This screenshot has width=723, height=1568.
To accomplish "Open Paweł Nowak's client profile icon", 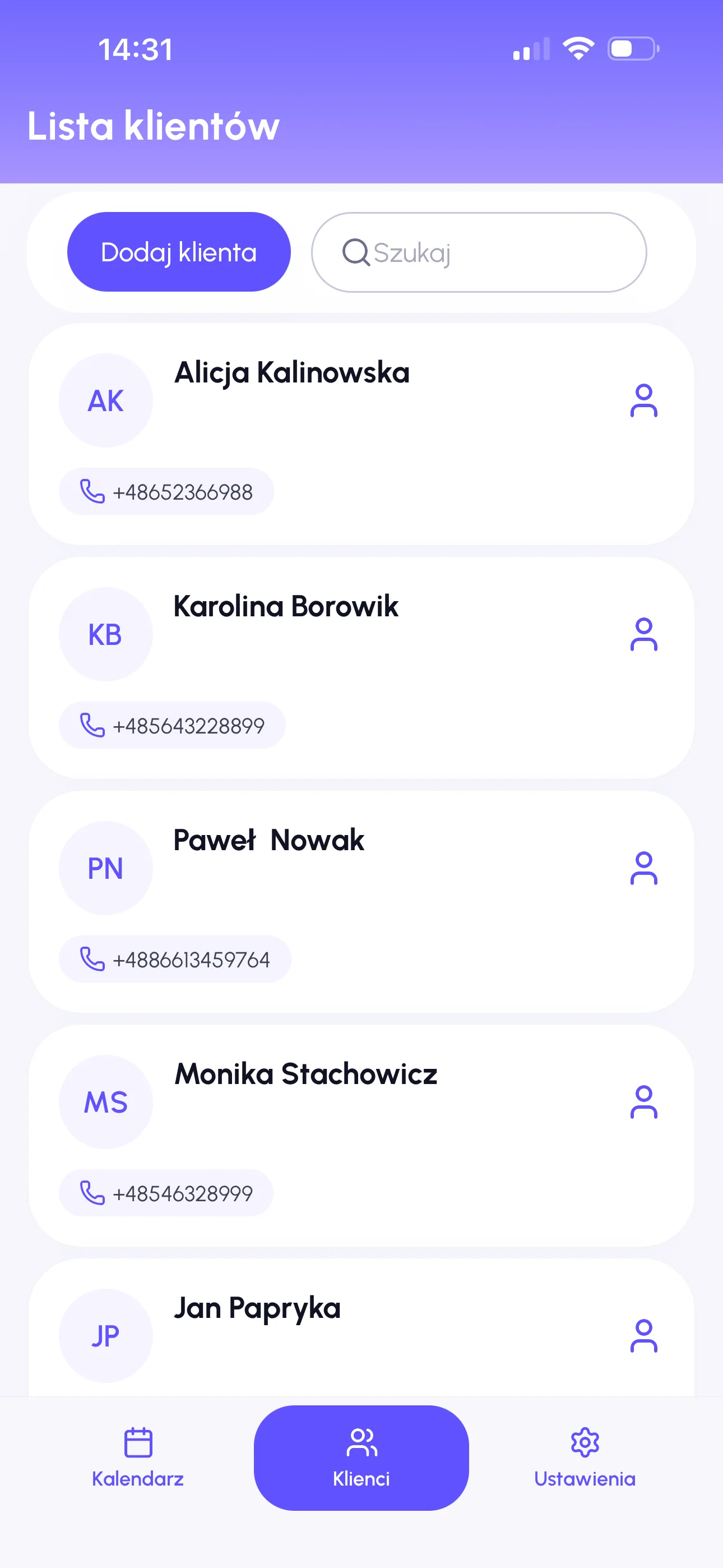I will [x=643, y=869].
